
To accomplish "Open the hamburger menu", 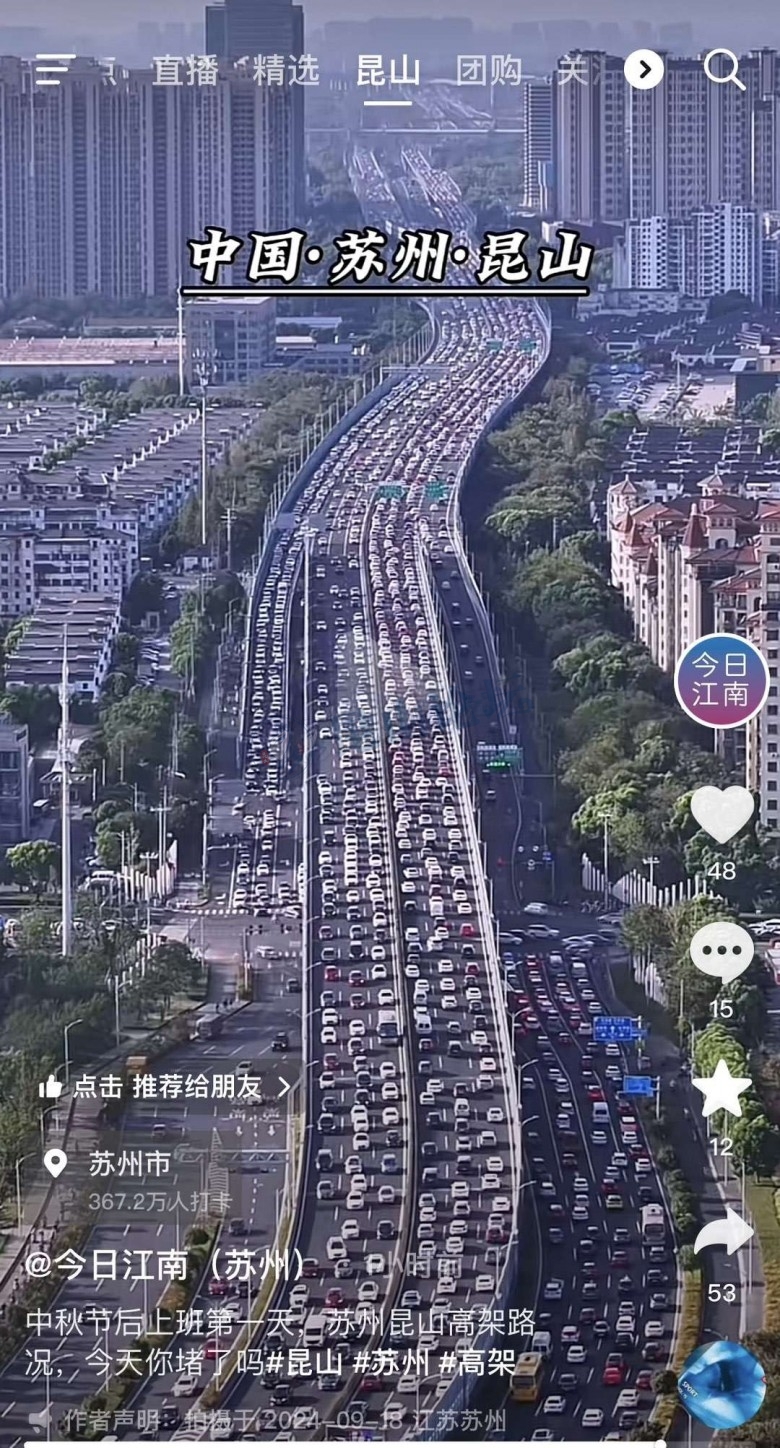I will [54, 70].
